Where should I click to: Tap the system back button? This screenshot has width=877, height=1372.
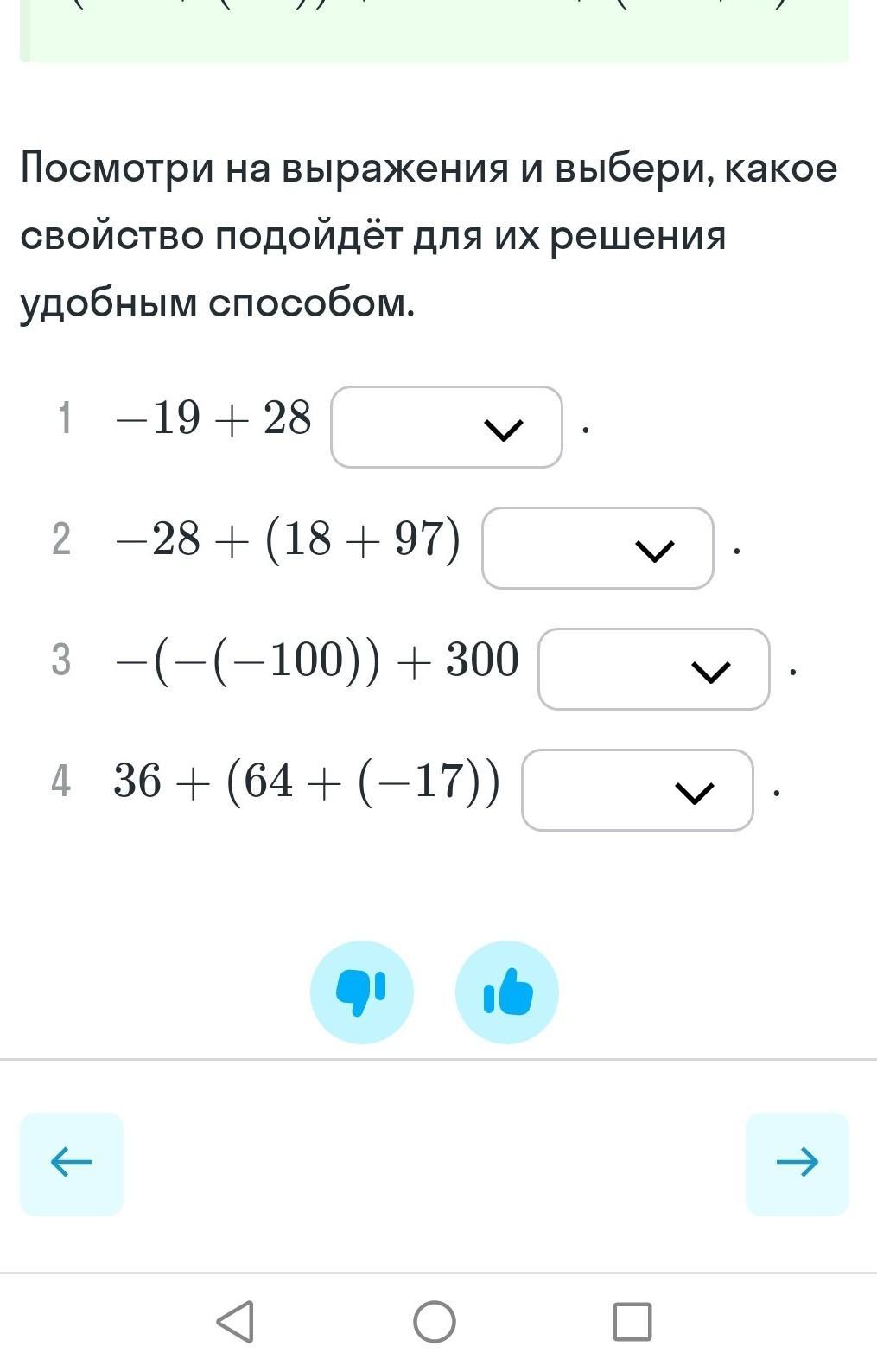coord(235,1321)
